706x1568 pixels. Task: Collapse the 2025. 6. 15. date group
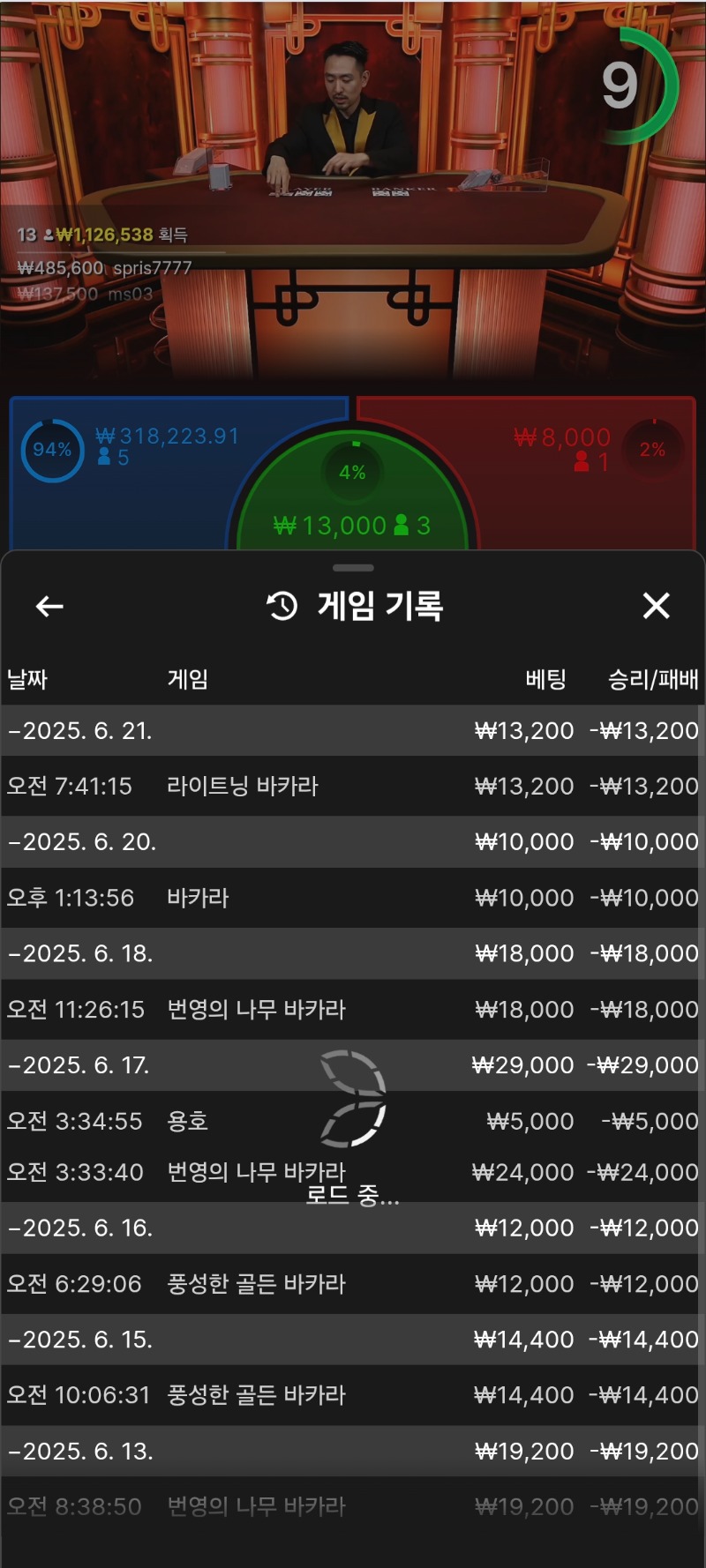pos(79,1340)
